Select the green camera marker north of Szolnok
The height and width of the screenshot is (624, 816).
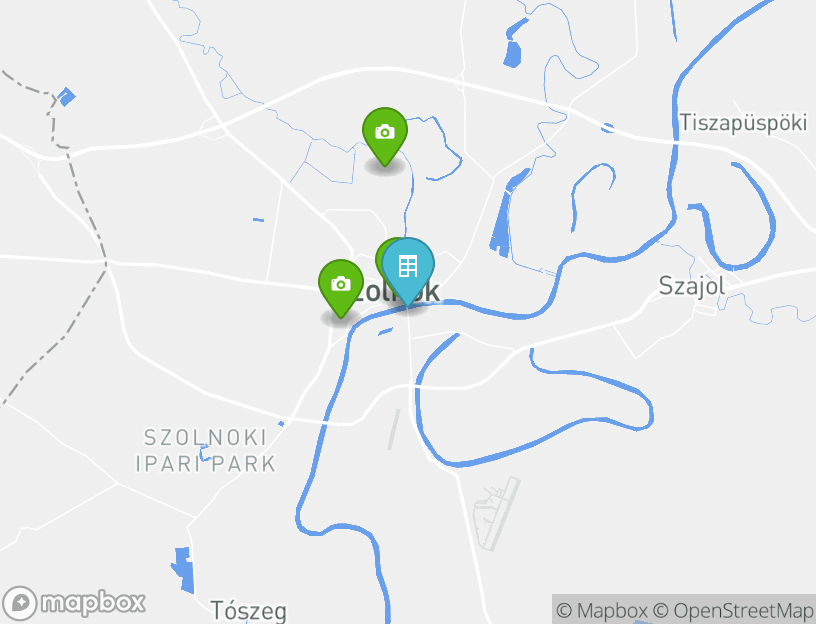pos(384,133)
